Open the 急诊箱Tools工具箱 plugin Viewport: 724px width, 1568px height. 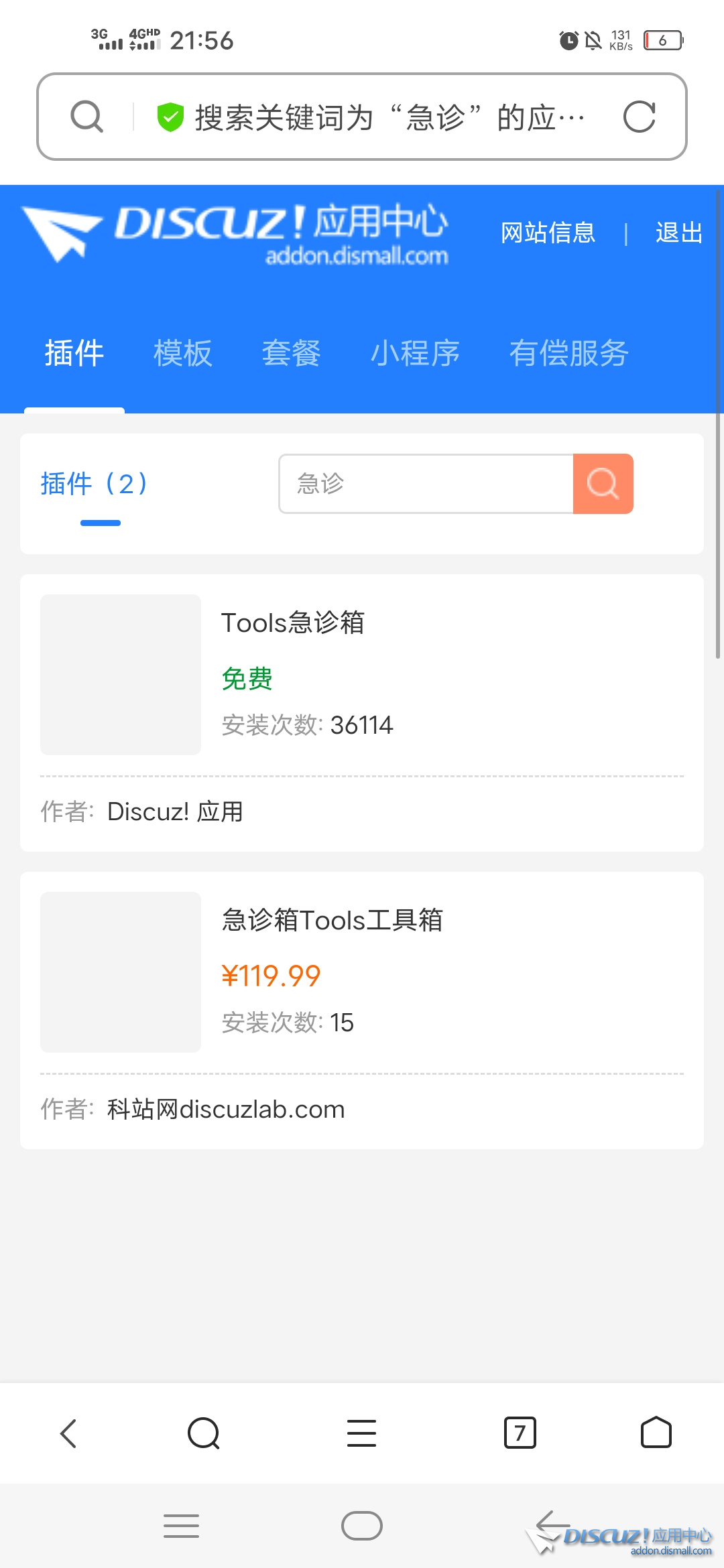click(x=332, y=921)
